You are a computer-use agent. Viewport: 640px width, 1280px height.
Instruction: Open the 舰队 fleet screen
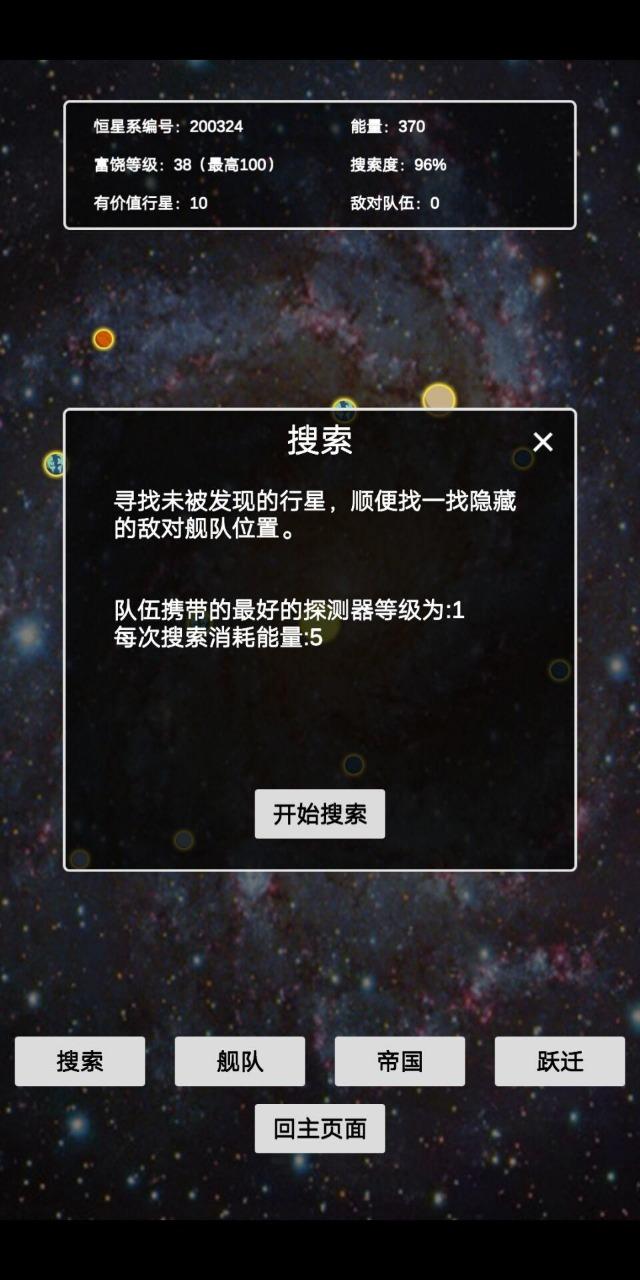[x=240, y=1061]
